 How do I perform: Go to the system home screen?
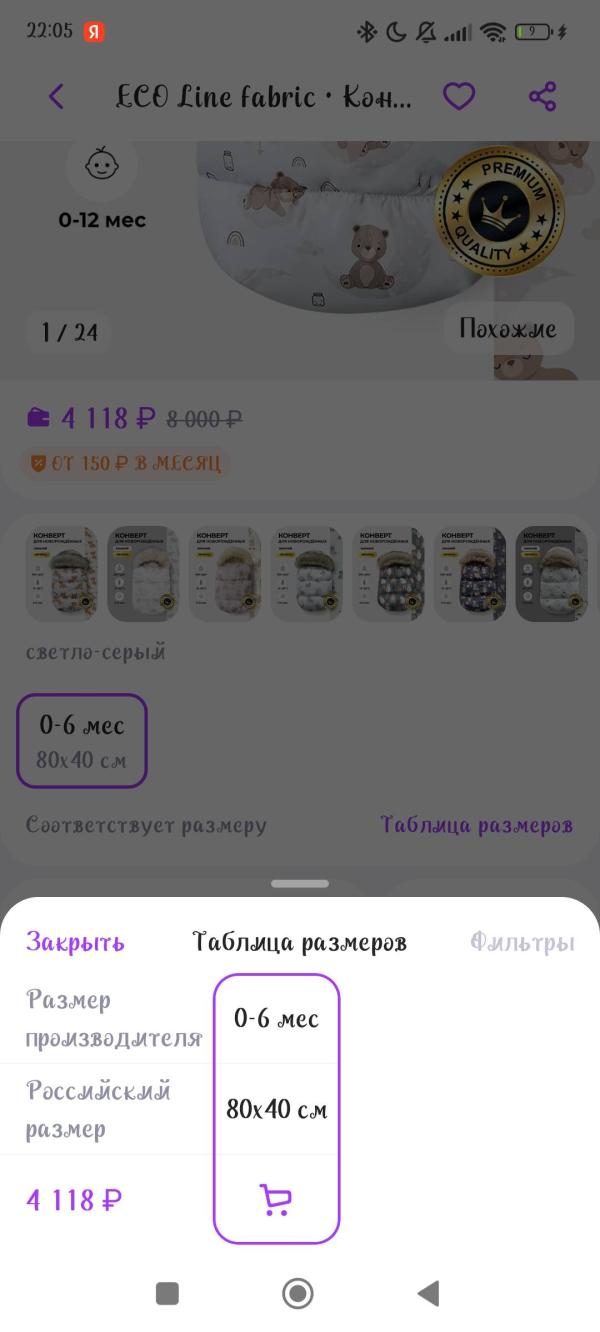pyautogui.click(x=298, y=1293)
